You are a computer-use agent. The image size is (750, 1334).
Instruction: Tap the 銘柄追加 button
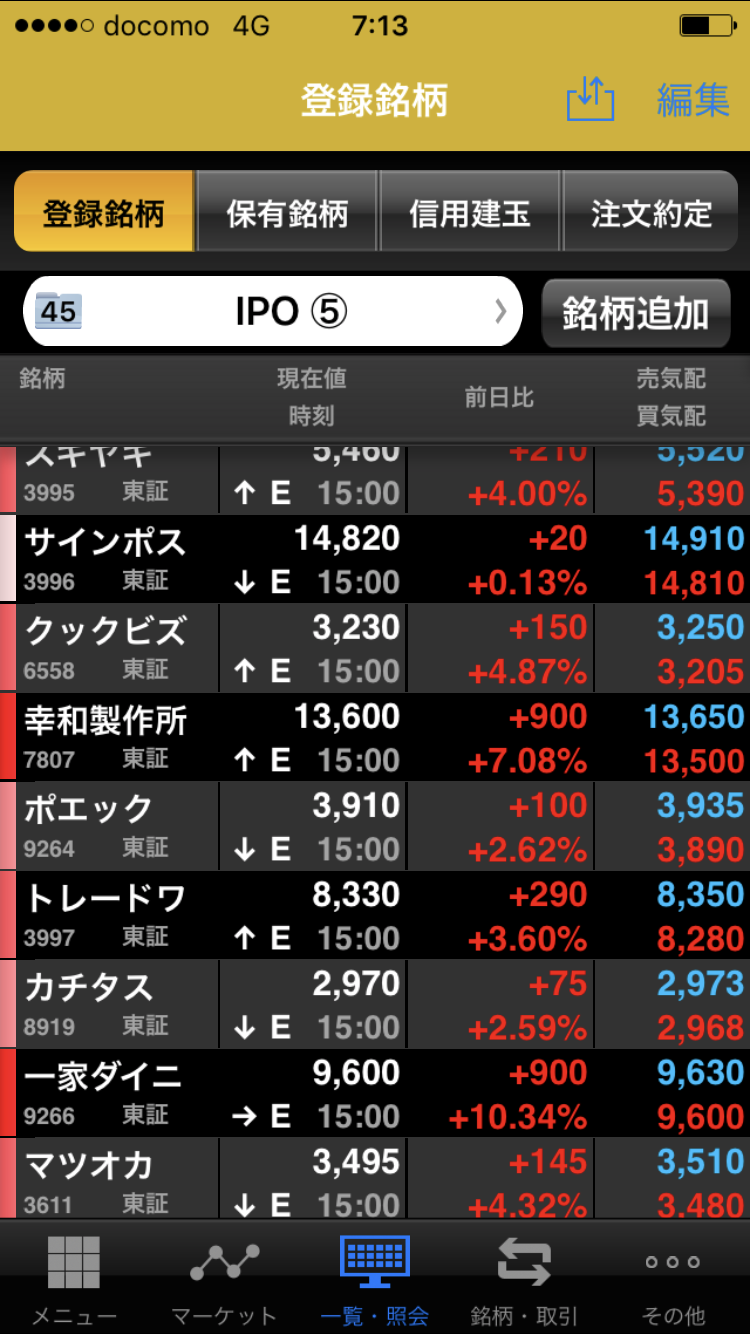[635, 314]
